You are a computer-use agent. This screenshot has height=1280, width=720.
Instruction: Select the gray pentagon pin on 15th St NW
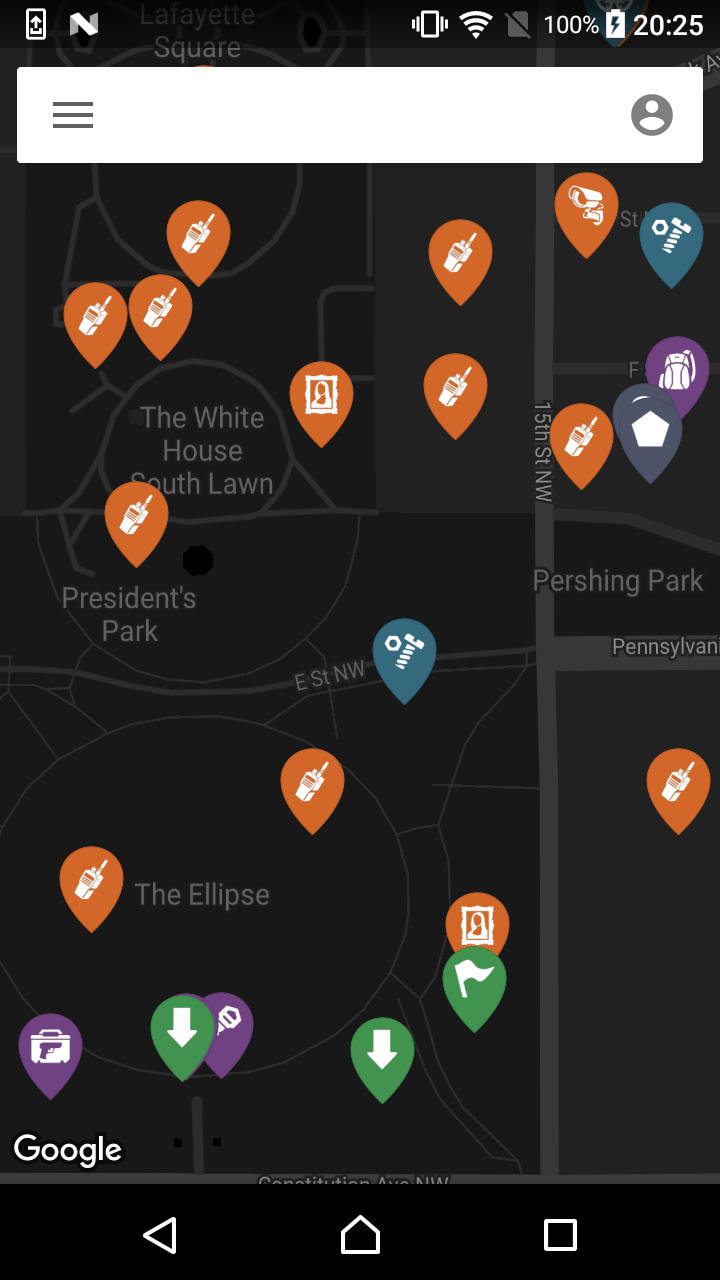[x=650, y=432]
